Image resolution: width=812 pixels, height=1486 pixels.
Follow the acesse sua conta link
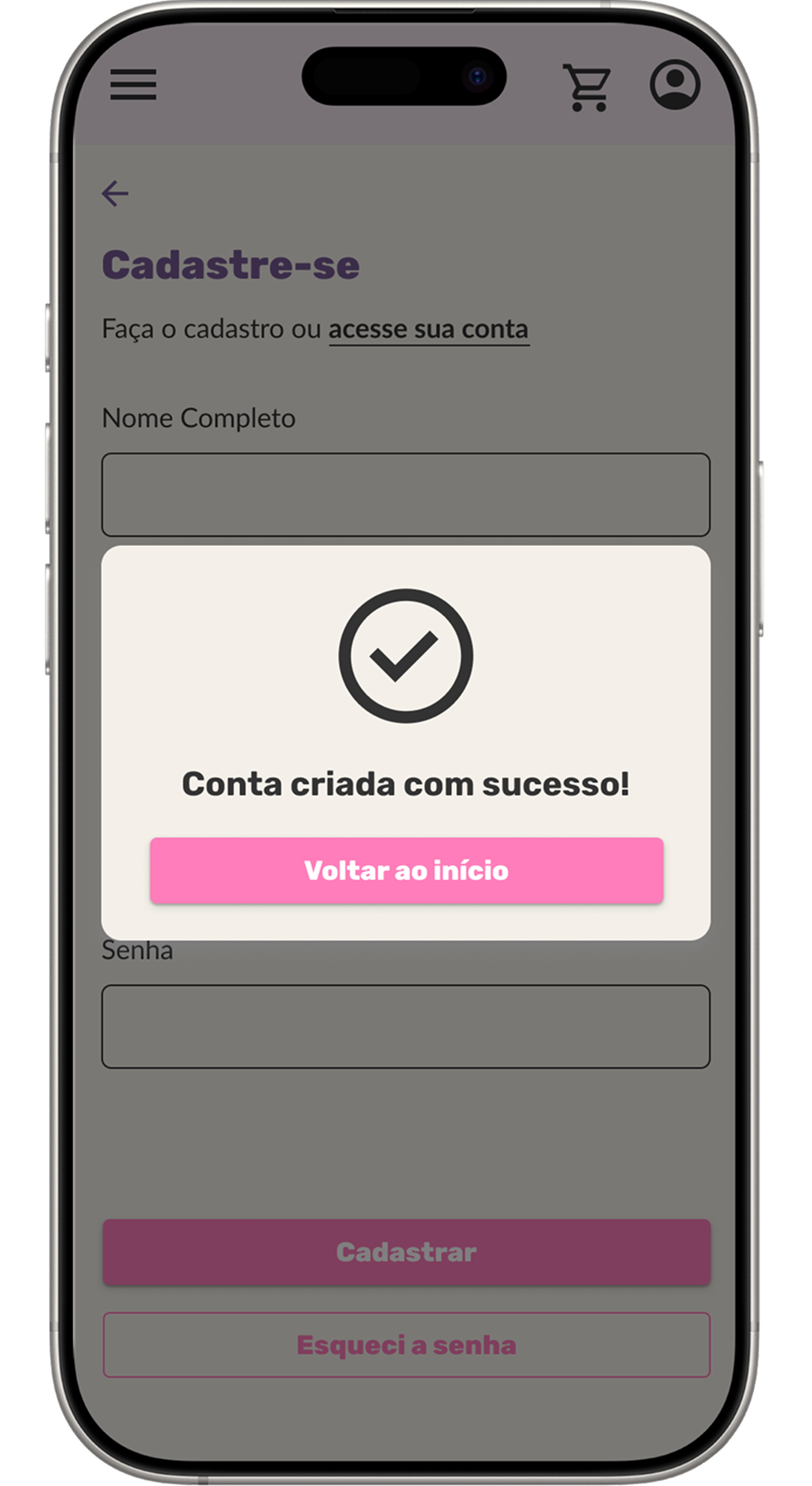(428, 329)
